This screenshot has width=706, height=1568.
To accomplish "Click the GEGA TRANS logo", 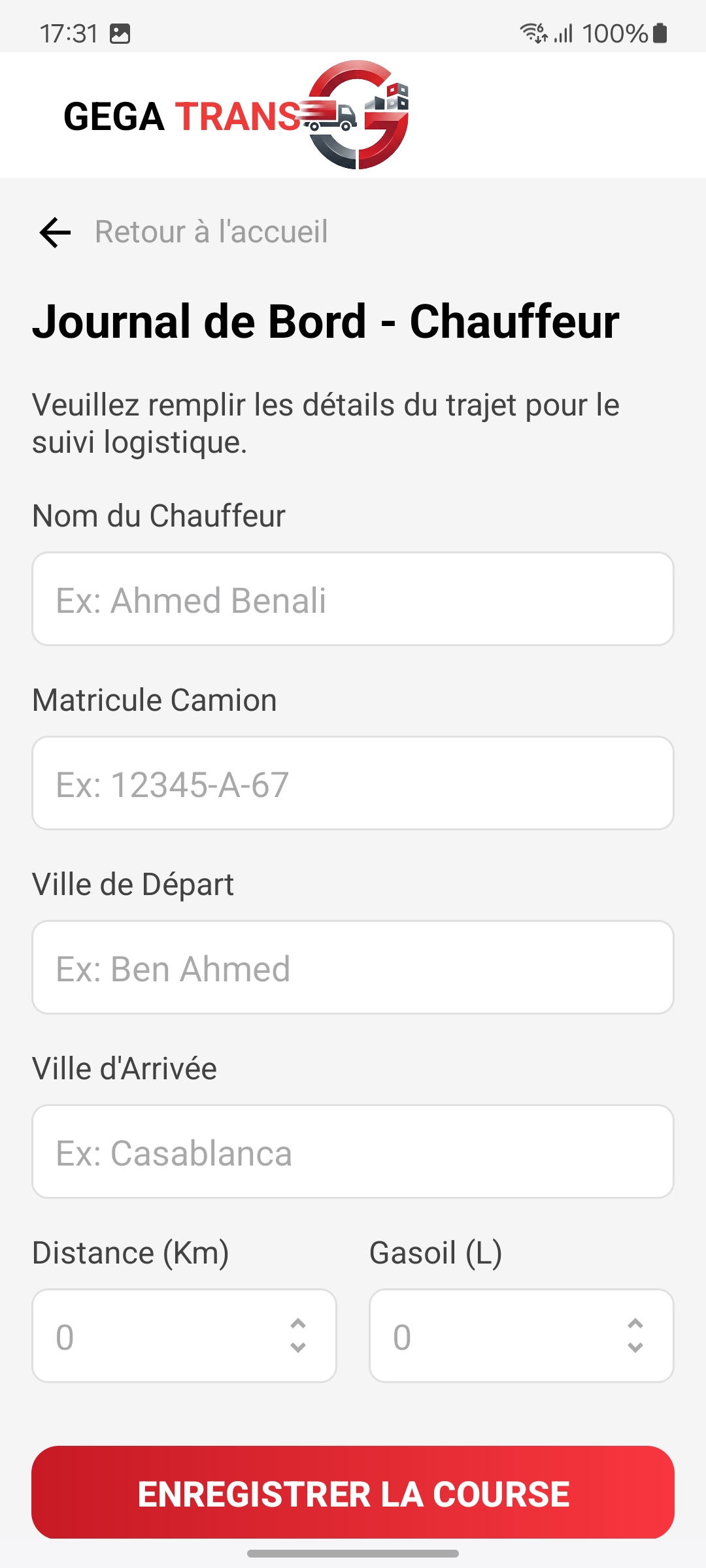I will (235, 116).
